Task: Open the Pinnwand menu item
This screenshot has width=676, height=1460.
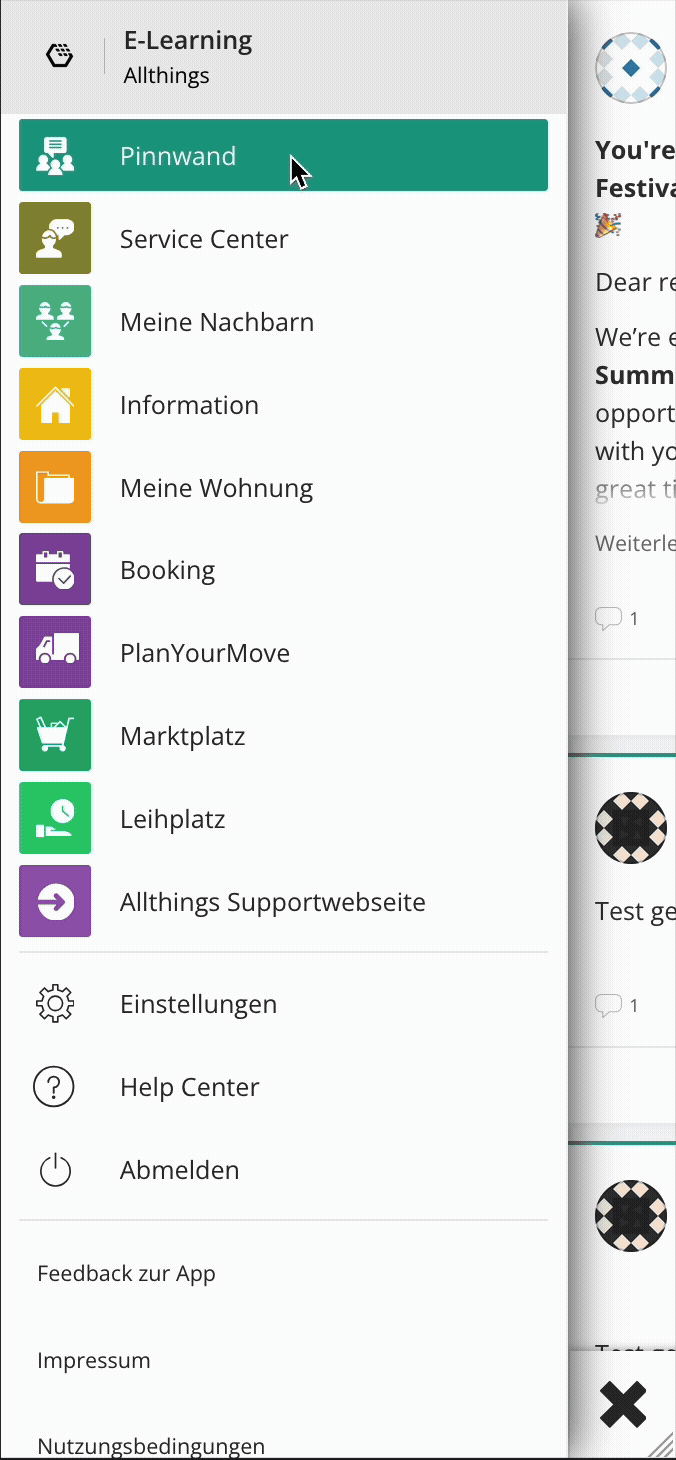Action: (283, 156)
